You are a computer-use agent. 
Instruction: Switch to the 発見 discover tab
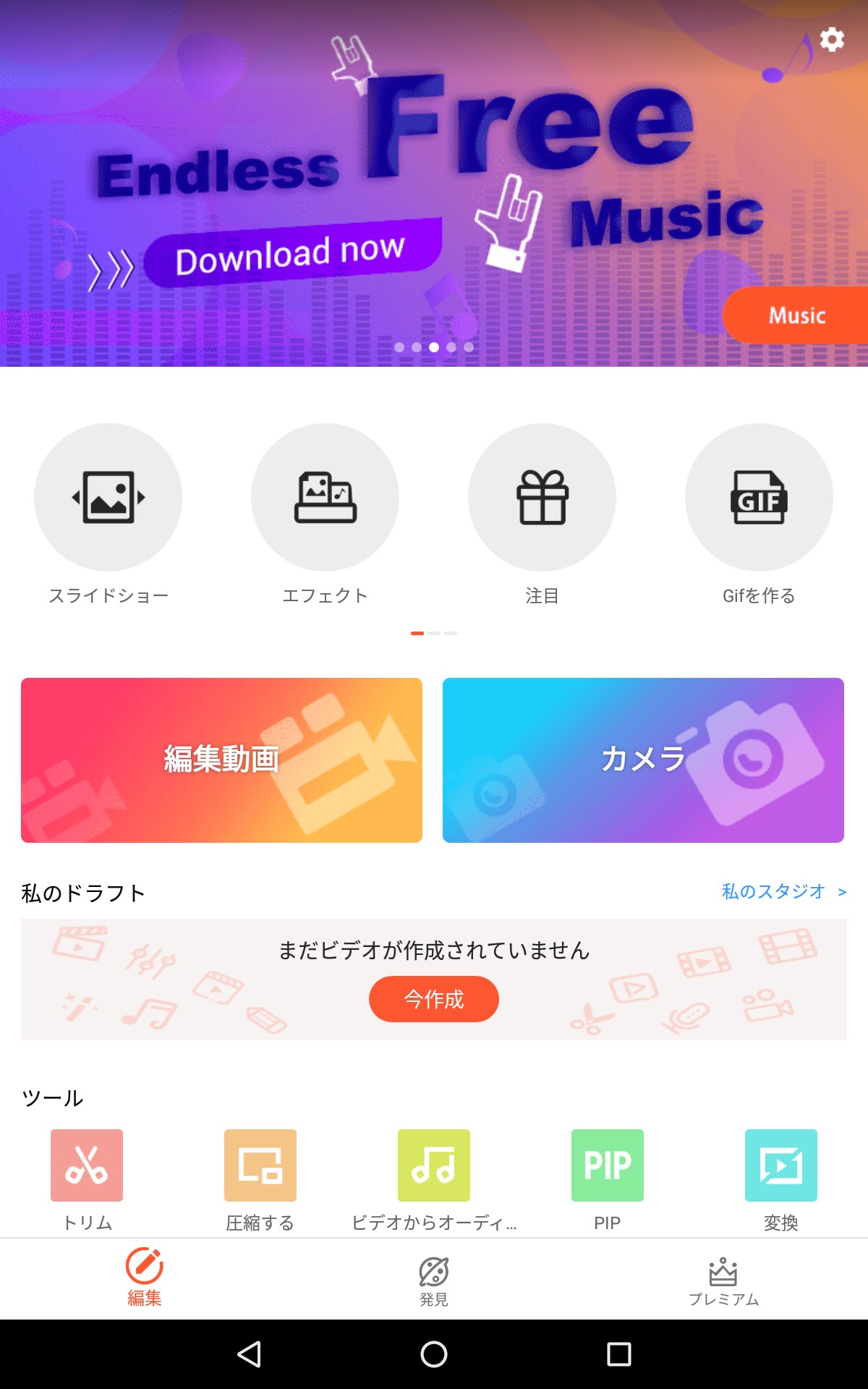[434, 1280]
